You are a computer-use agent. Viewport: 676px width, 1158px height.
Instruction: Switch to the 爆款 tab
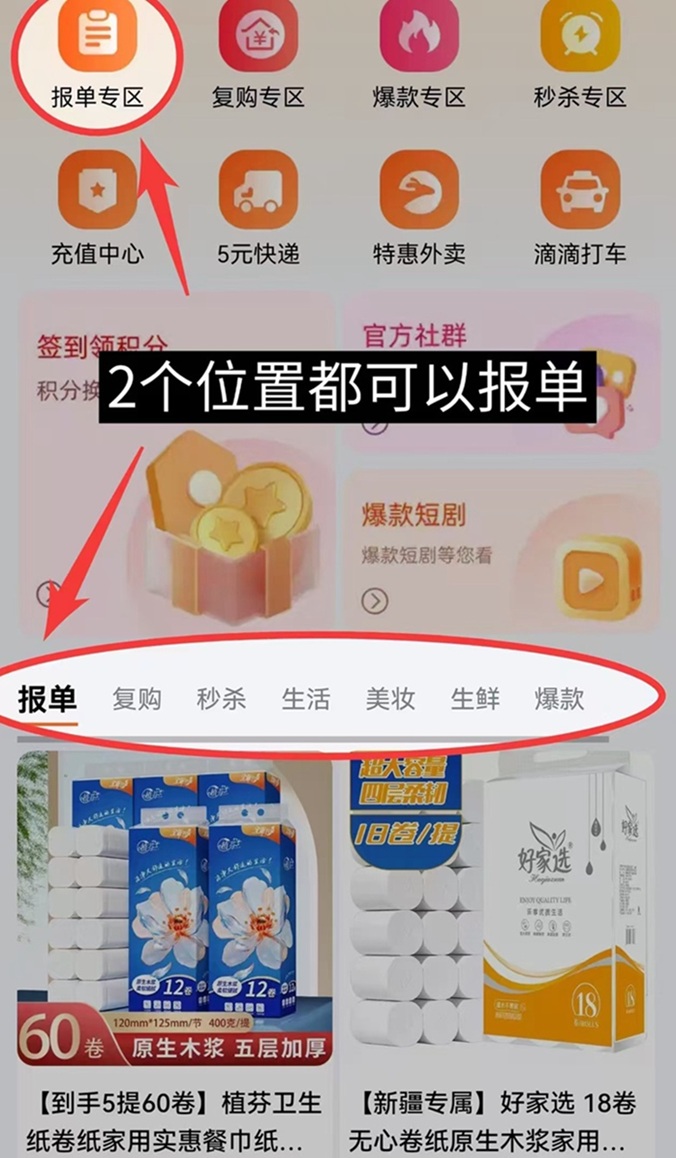560,699
